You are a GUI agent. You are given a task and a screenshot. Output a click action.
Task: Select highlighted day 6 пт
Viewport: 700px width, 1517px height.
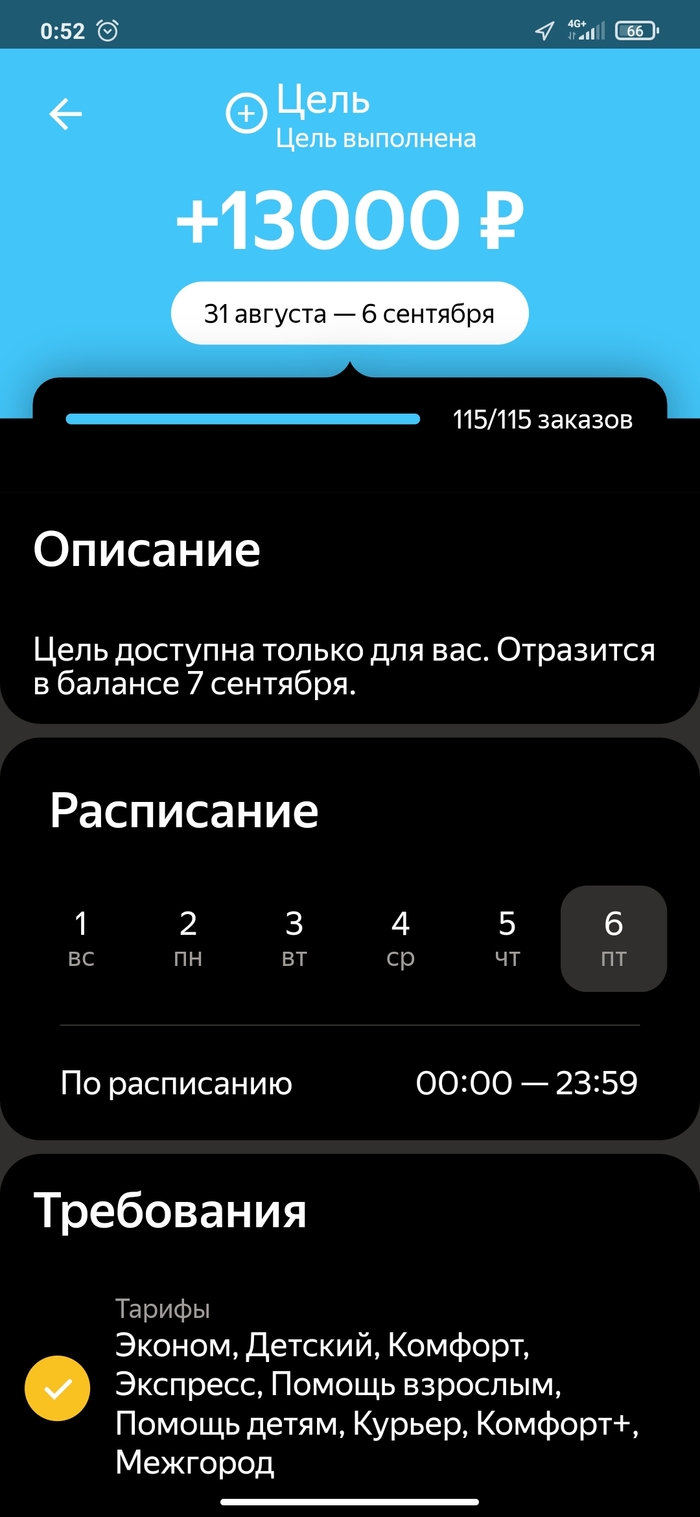coord(613,938)
